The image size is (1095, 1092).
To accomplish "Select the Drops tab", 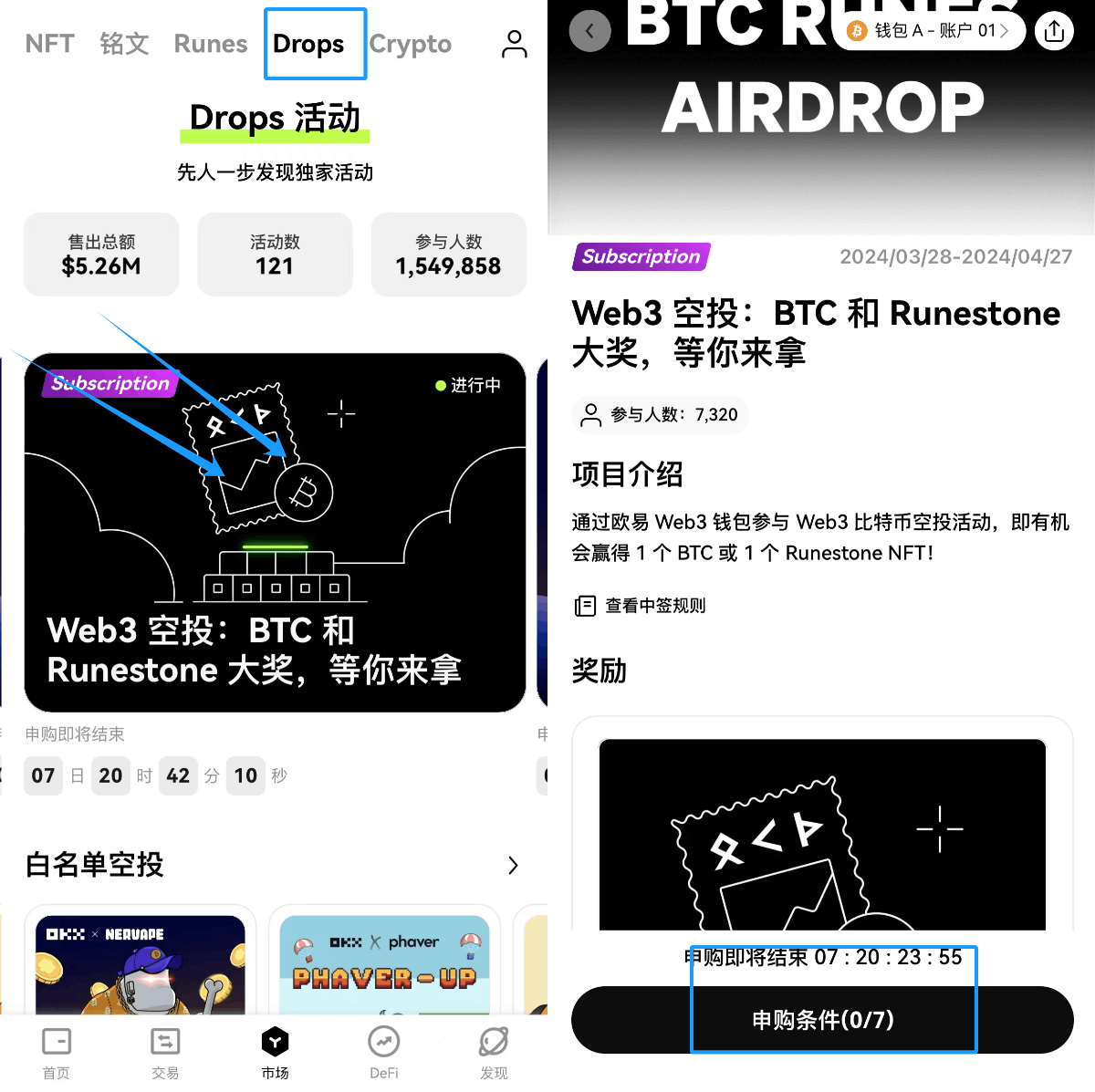I will pyautogui.click(x=308, y=44).
